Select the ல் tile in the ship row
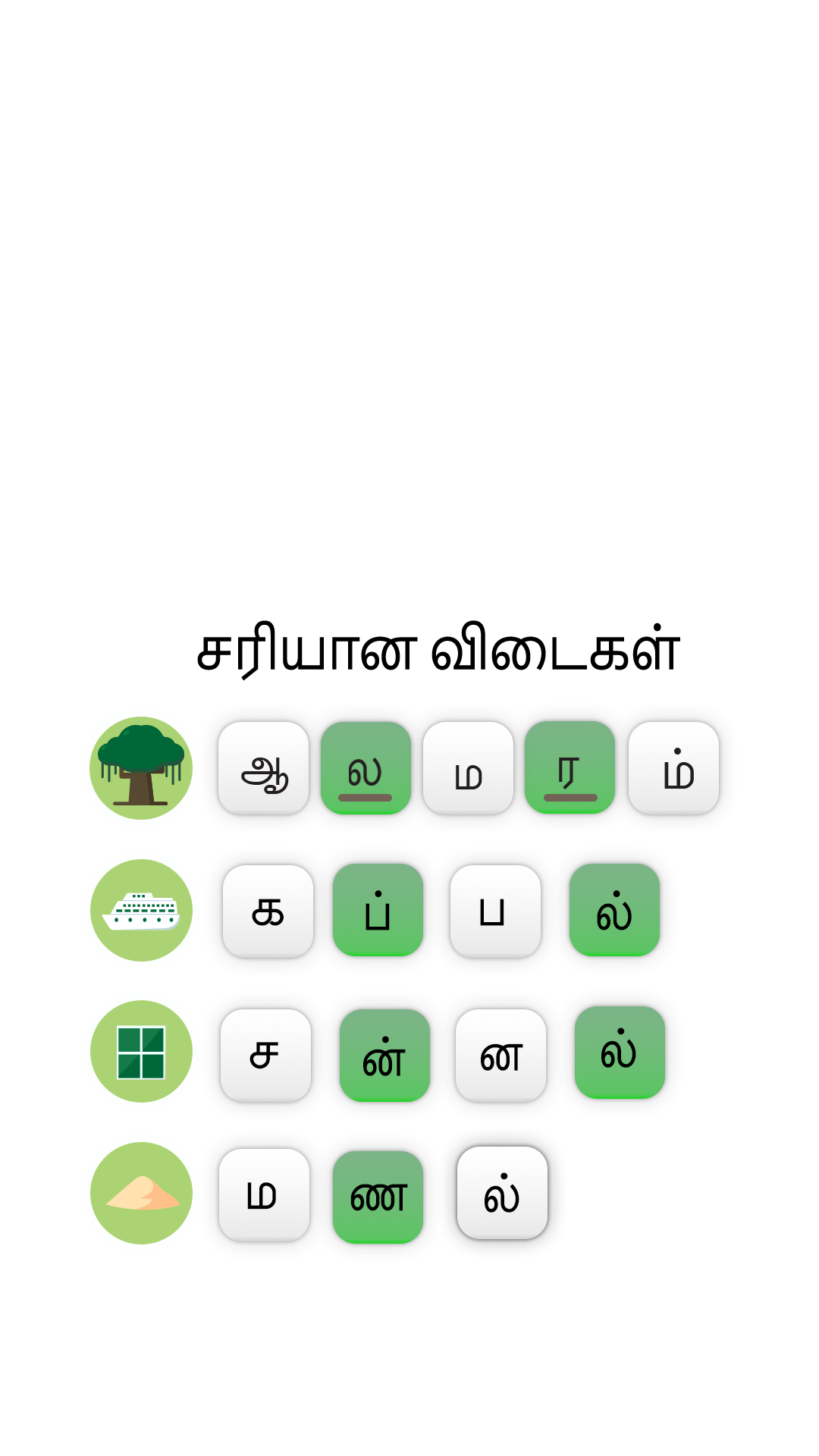 click(614, 910)
